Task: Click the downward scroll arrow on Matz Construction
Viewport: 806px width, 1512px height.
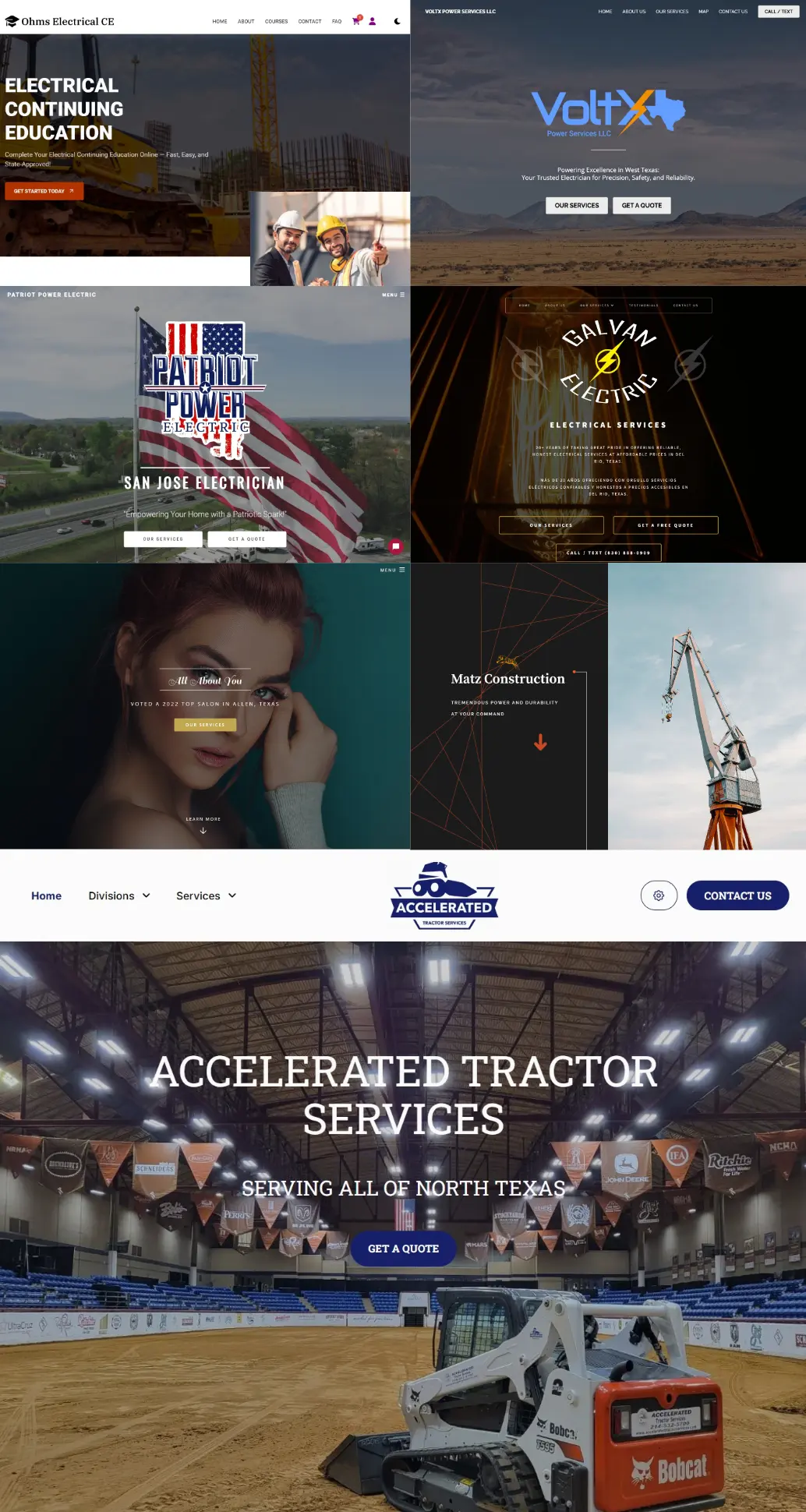Action: click(x=539, y=744)
